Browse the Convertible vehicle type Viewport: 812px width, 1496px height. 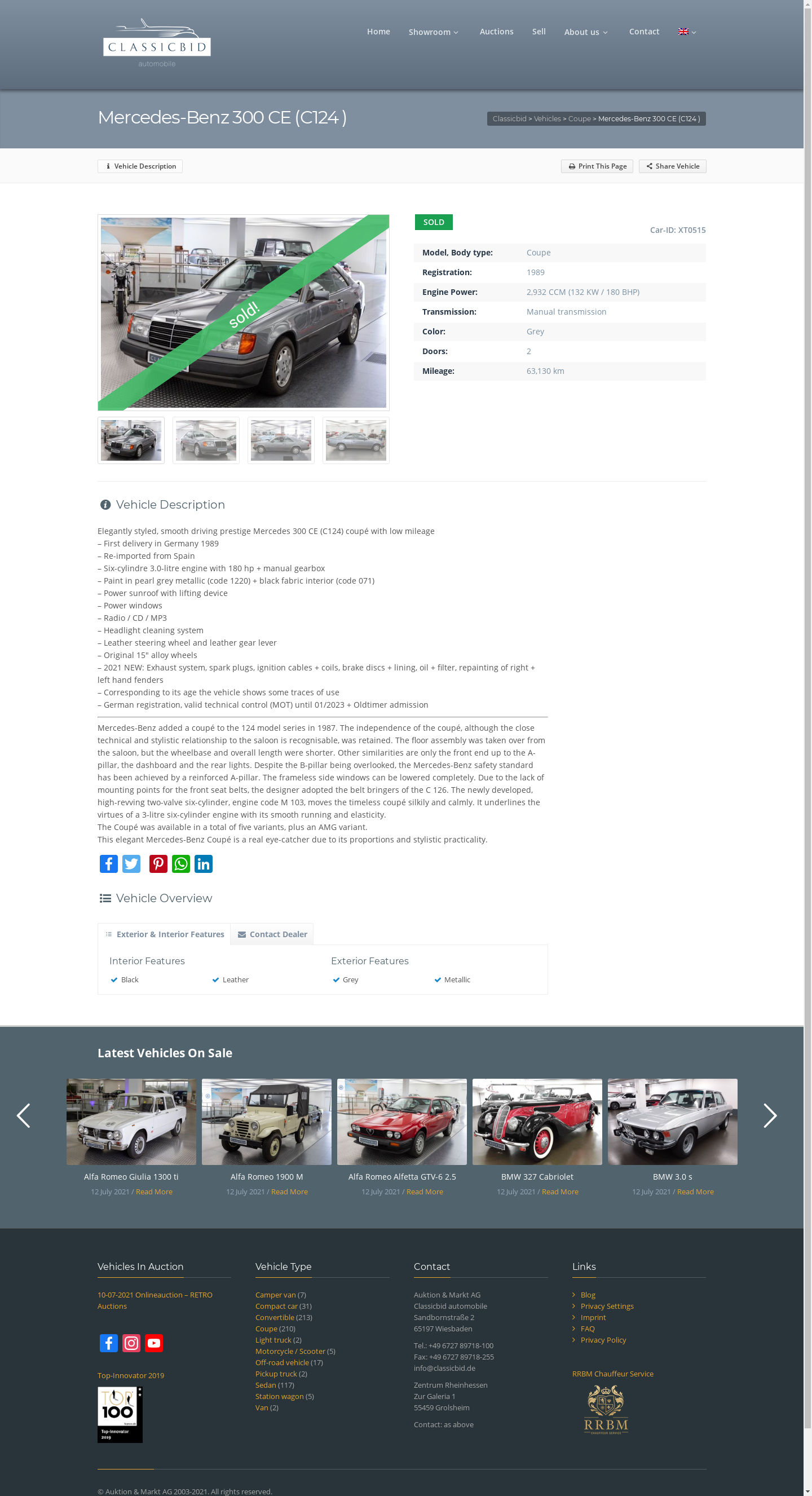pyautogui.click(x=274, y=1317)
